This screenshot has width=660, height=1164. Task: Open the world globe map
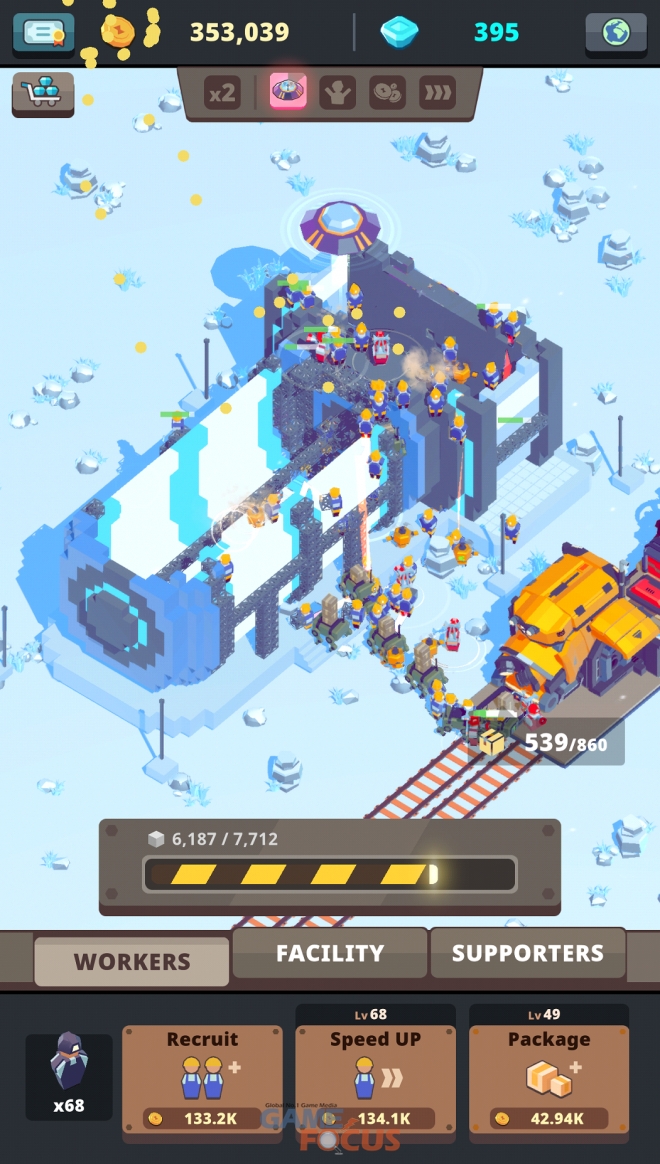tap(615, 33)
